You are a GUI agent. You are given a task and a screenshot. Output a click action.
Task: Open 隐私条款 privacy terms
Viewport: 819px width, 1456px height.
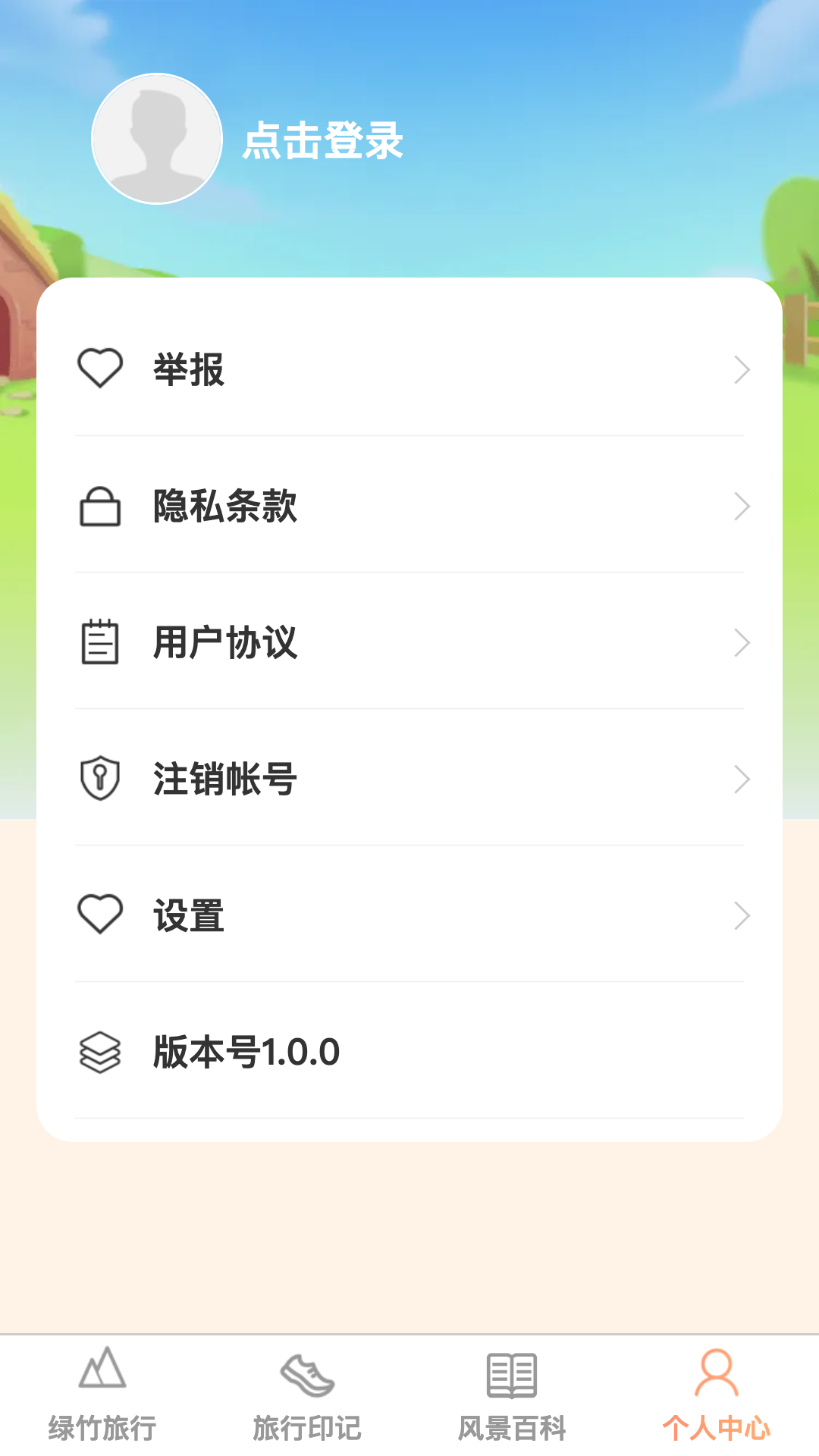pyautogui.click(x=409, y=506)
